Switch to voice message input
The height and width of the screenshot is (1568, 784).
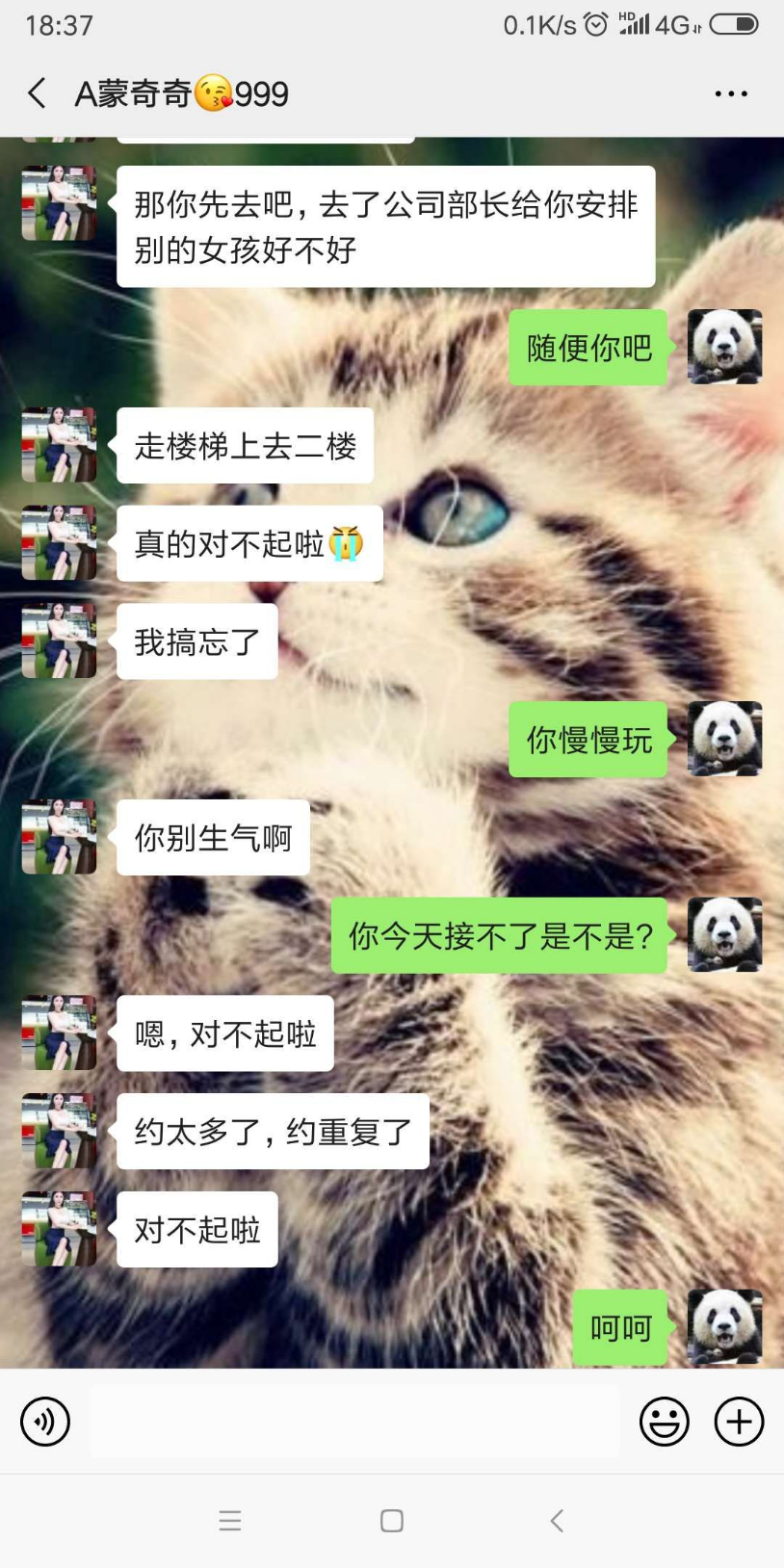[45, 1422]
